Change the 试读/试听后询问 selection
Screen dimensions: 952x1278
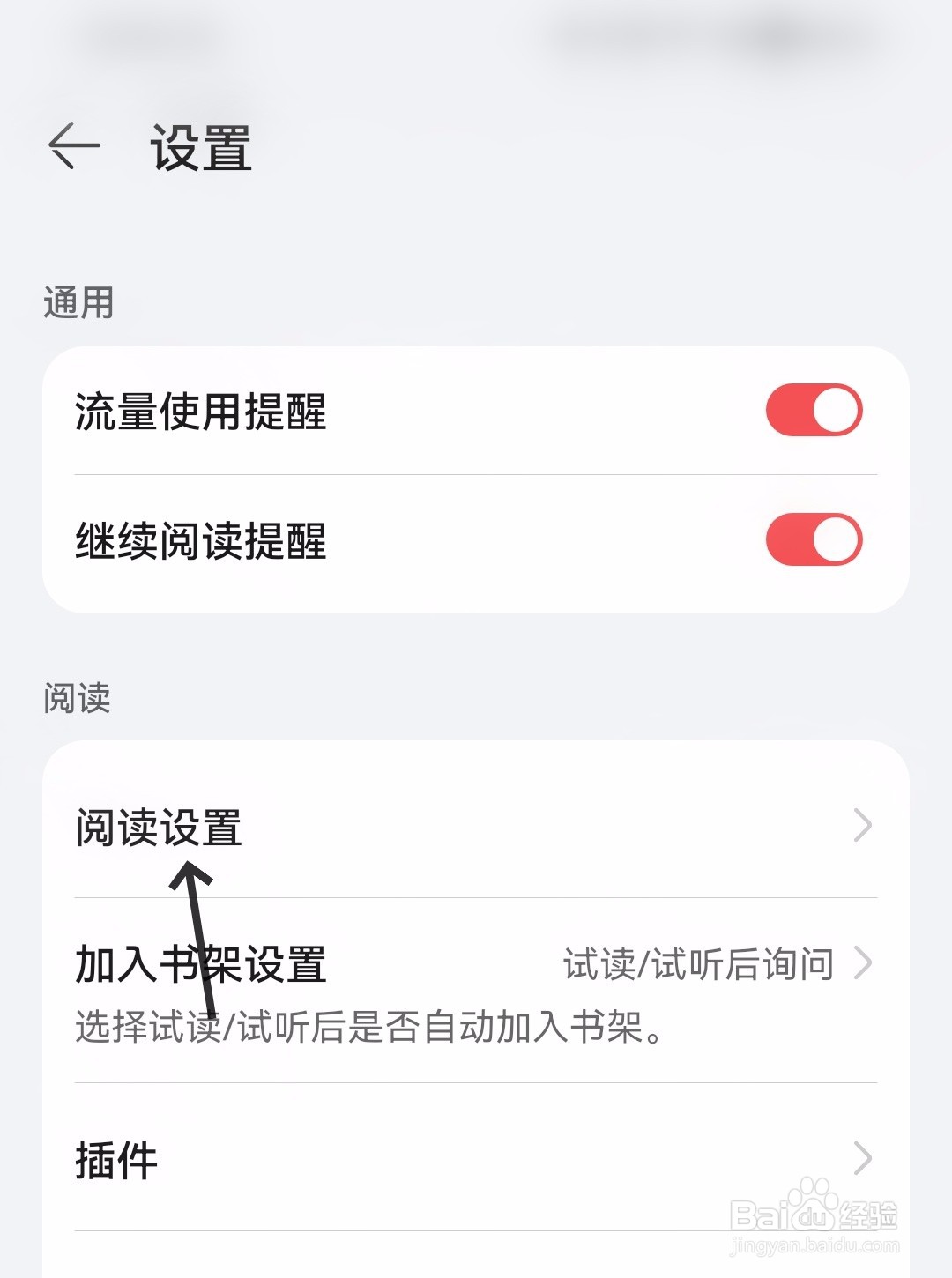pyautogui.click(x=696, y=965)
